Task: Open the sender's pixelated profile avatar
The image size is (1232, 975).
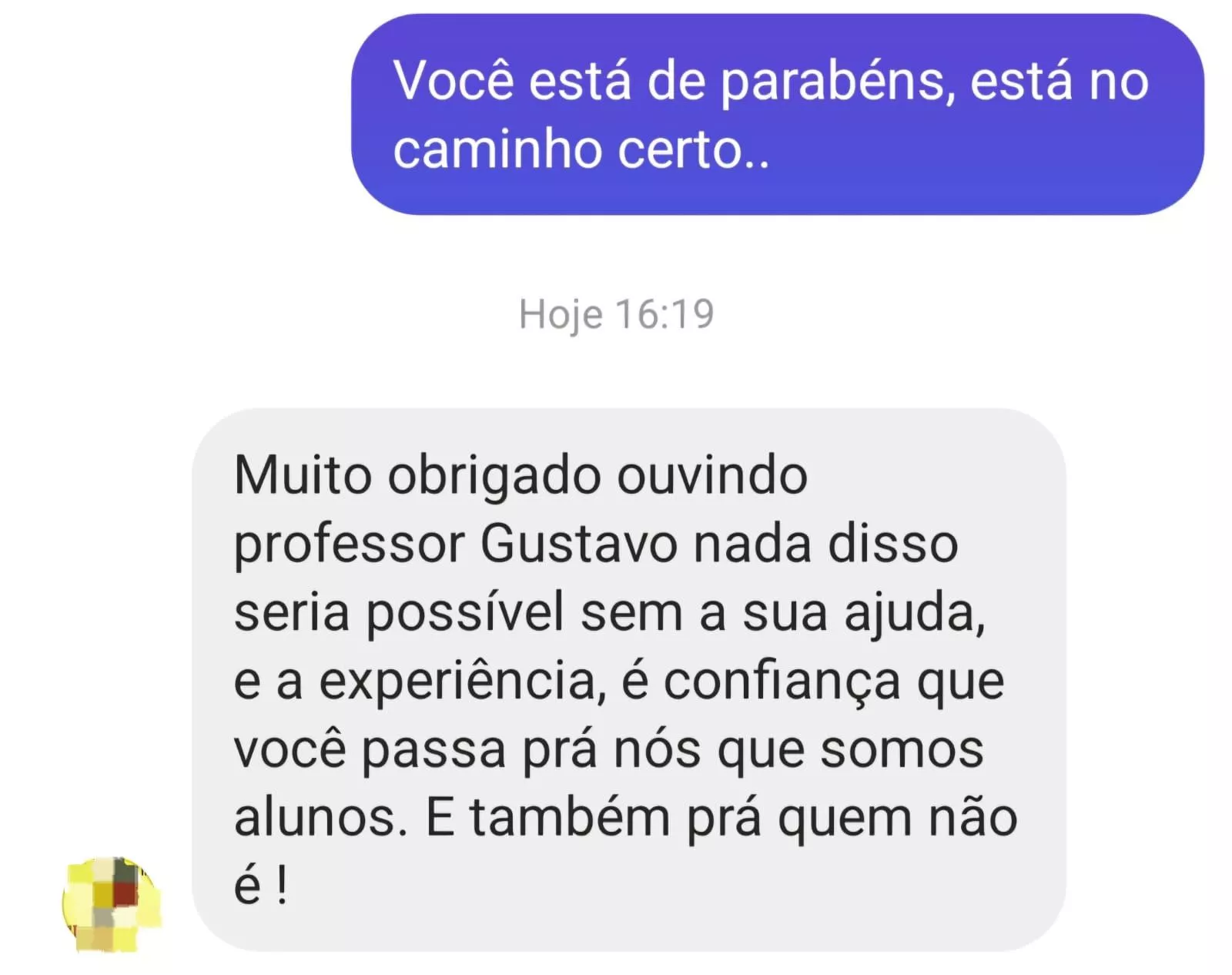Action: tap(112, 903)
